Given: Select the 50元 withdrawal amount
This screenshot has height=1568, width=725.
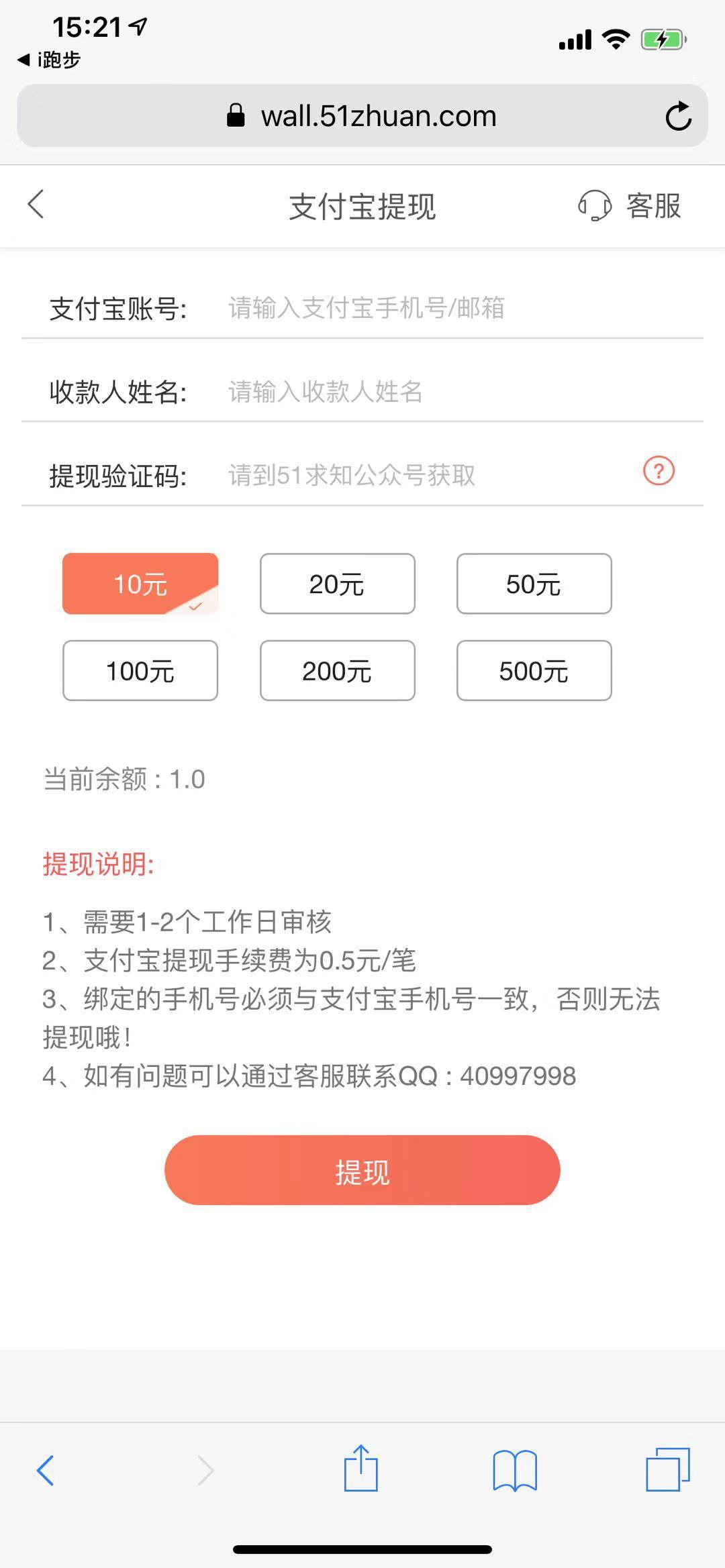Looking at the screenshot, I should coord(534,584).
